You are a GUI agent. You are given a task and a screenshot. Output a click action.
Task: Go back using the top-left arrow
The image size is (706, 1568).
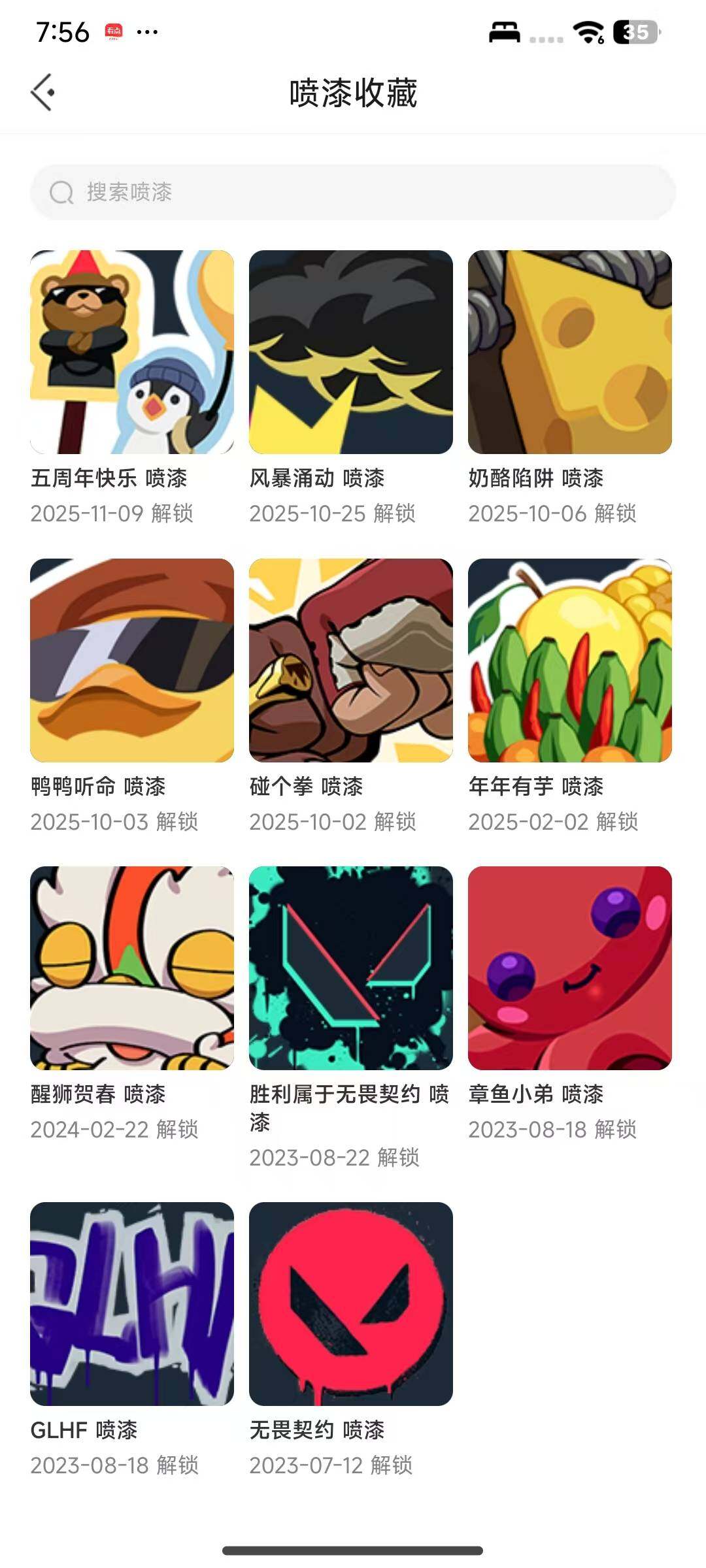pos(42,92)
